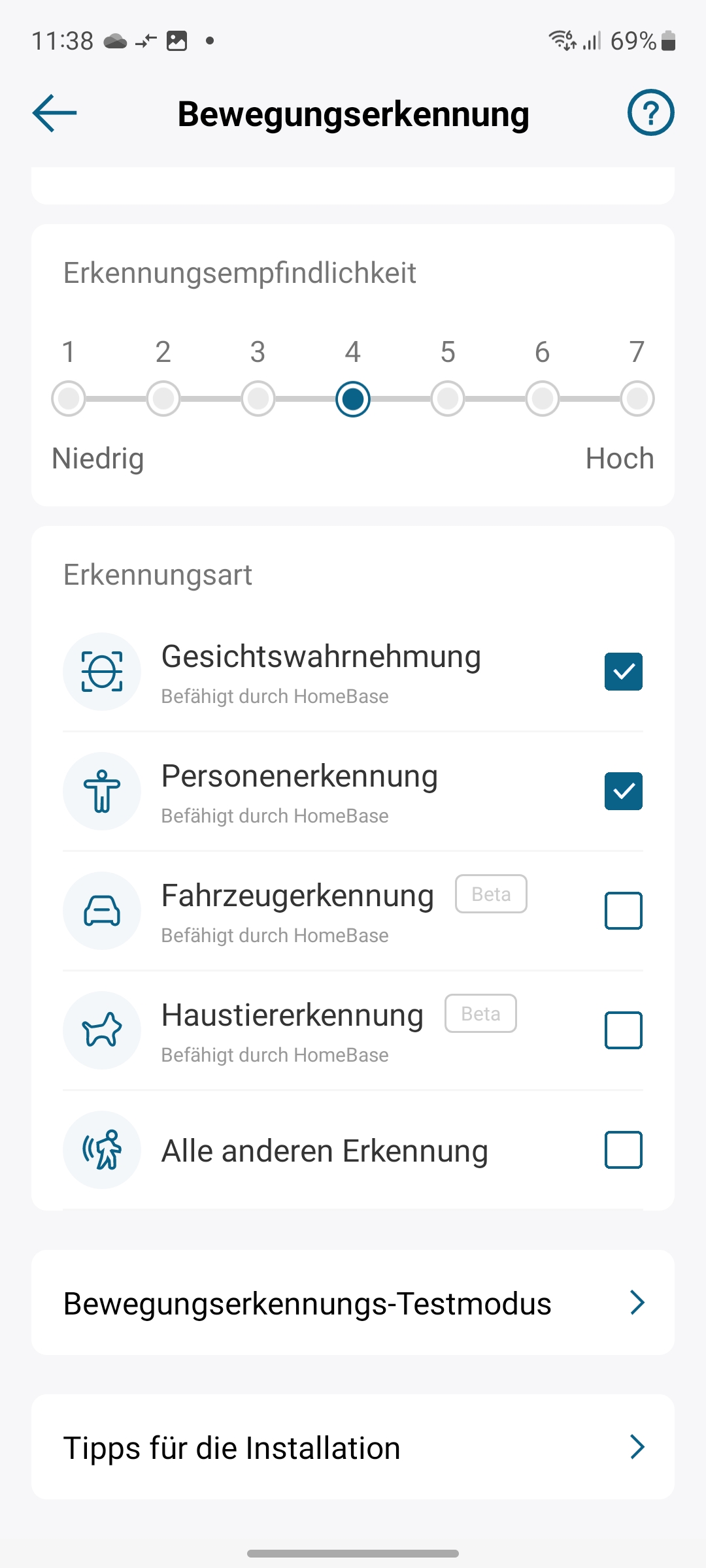This screenshot has height=1568, width=706.
Task: Go back from Bewegungserkennung
Action: [55, 113]
